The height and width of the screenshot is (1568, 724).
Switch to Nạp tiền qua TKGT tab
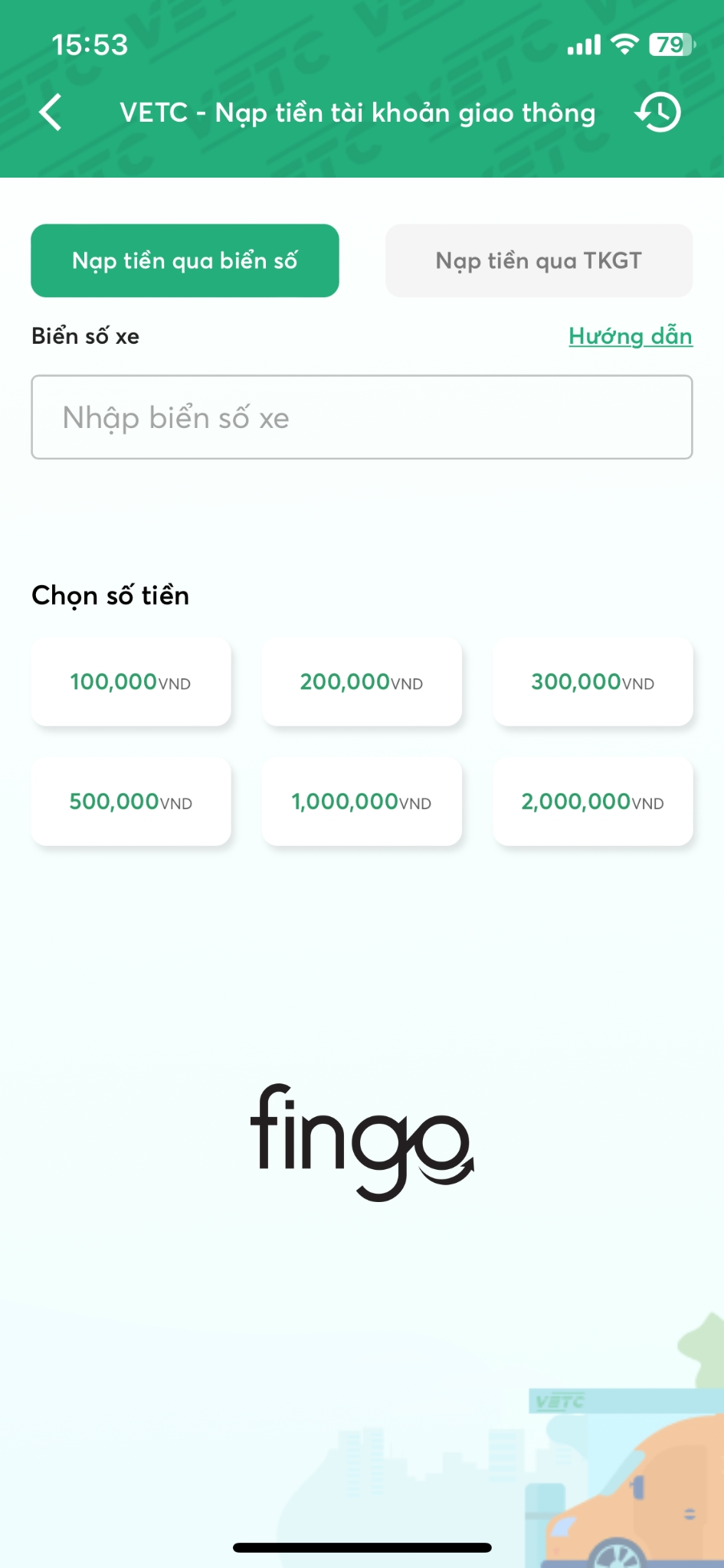click(539, 260)
